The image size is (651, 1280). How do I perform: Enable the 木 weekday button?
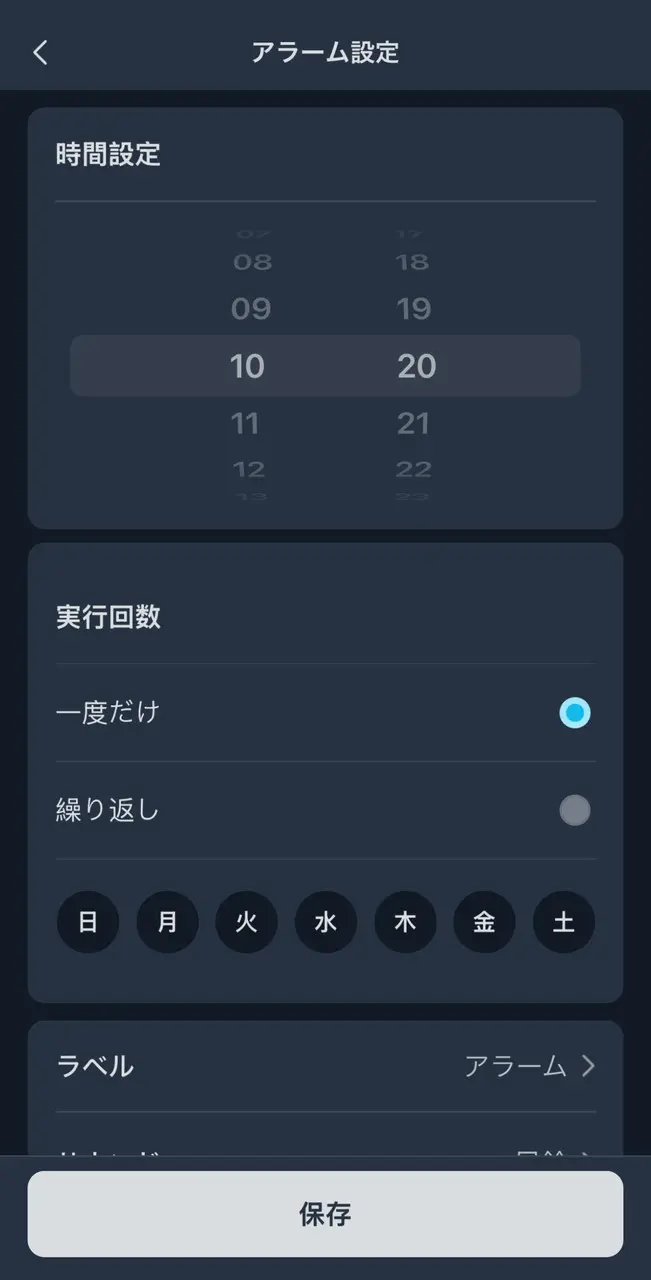405,921
